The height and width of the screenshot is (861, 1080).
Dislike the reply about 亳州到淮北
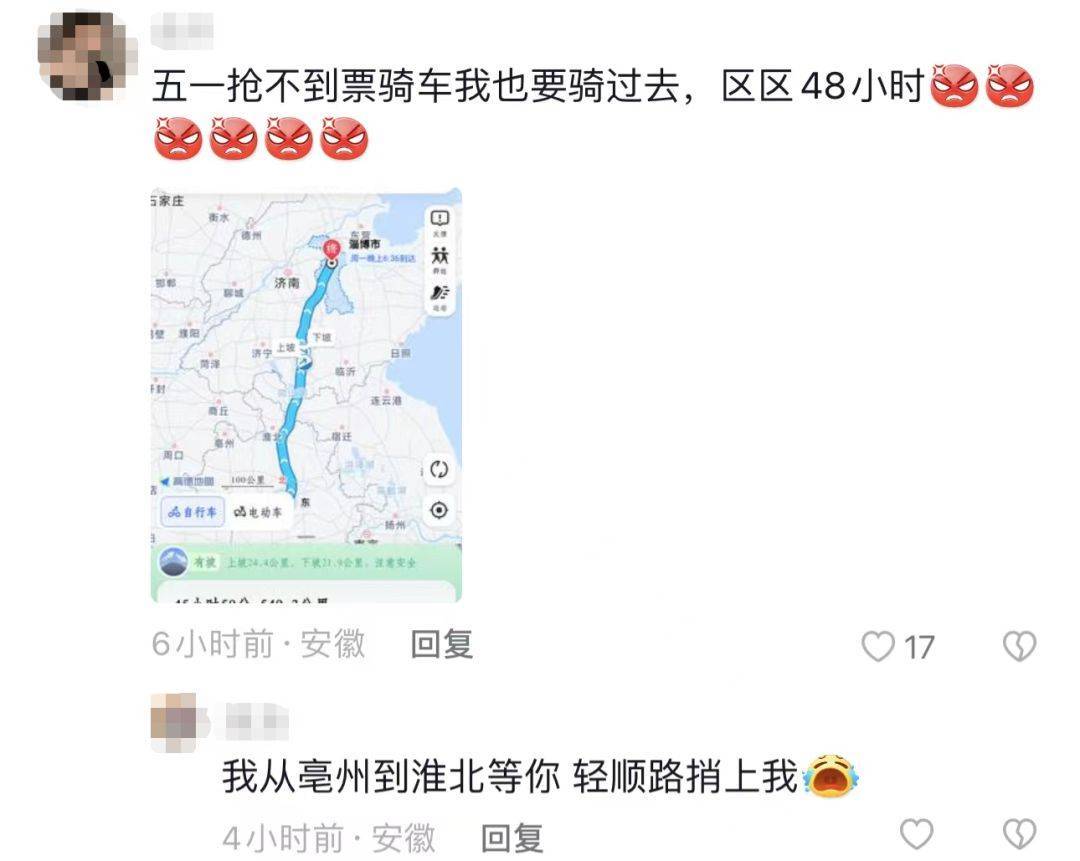click(1019, 834)
